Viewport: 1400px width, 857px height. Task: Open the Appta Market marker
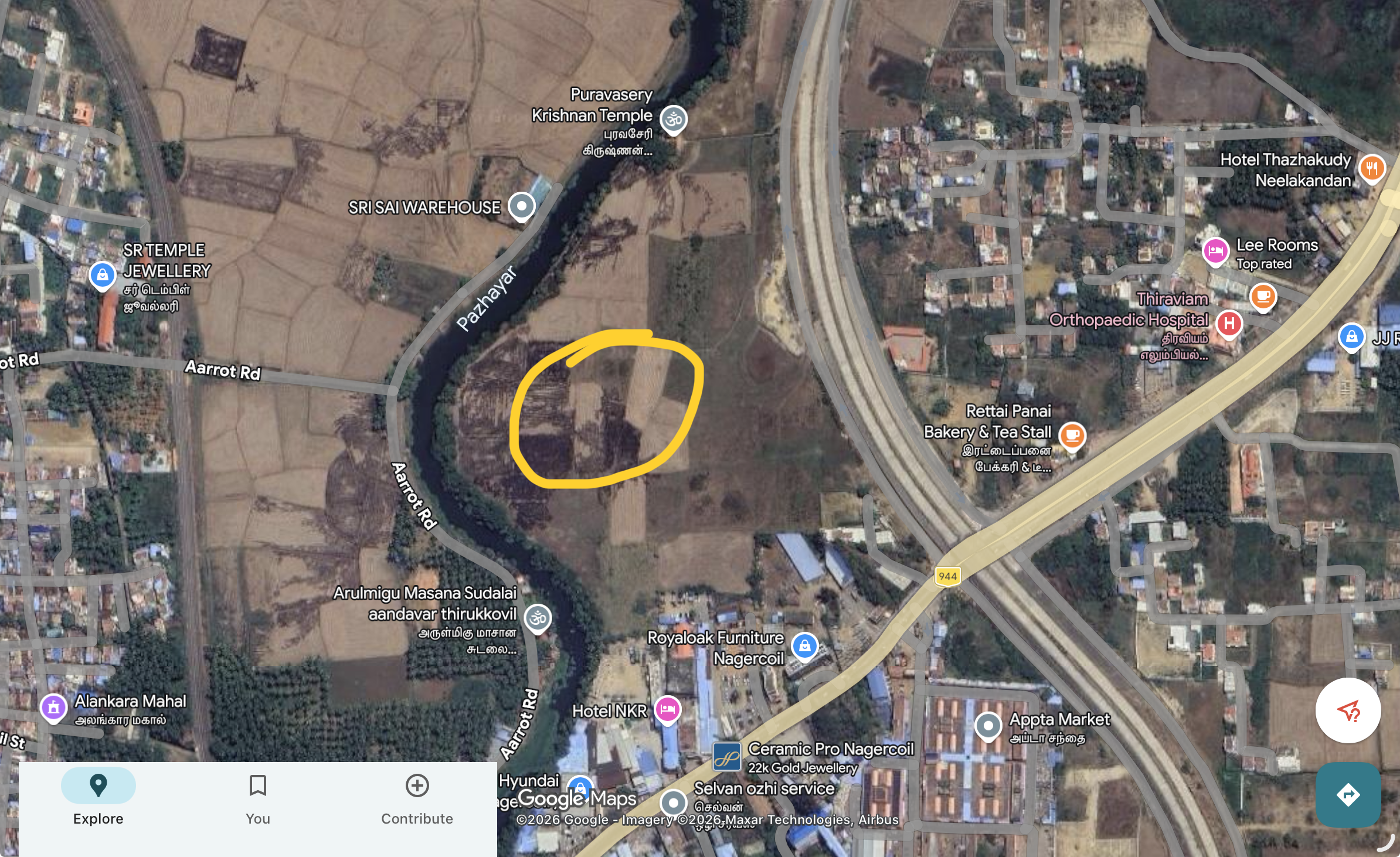(x=988, y=726)
